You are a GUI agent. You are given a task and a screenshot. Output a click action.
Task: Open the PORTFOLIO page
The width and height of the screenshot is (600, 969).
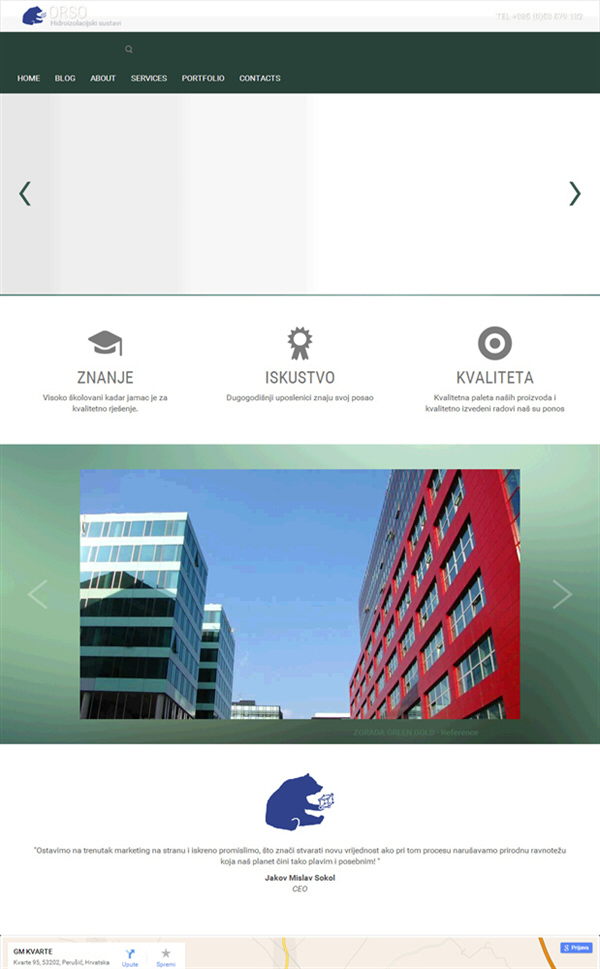coord(203,78)
